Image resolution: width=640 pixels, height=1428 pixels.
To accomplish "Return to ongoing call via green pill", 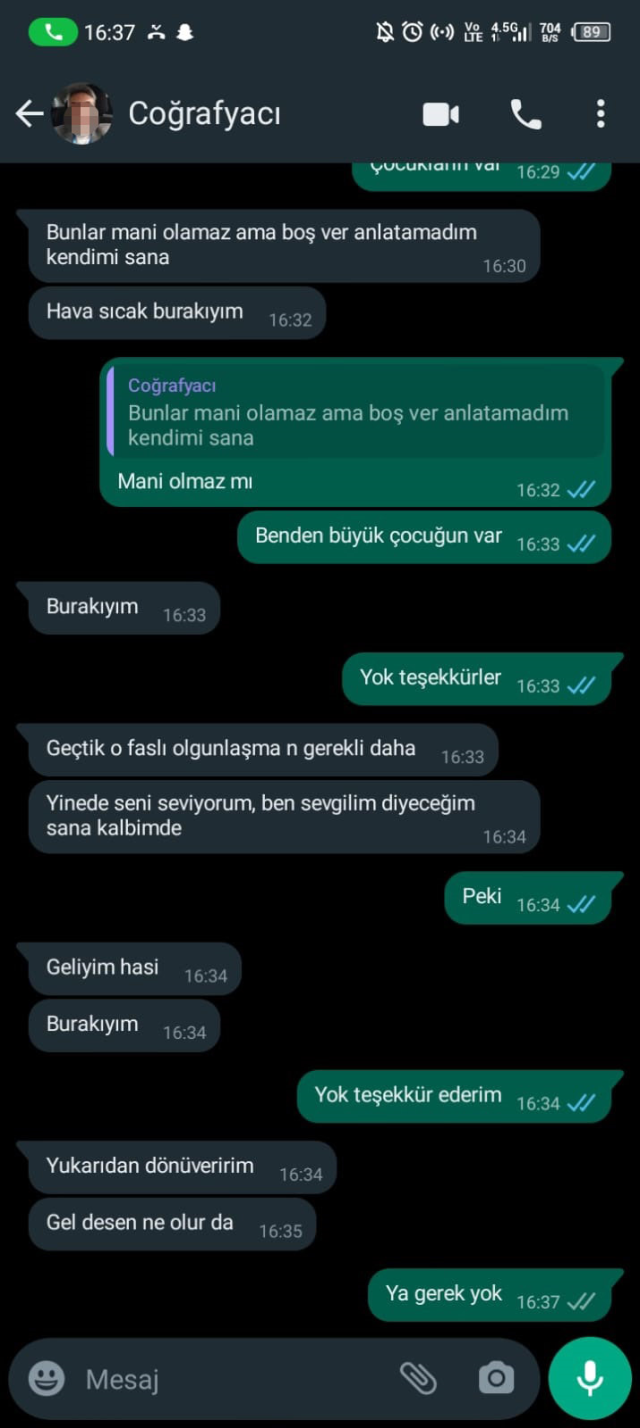I will tap(53, 32).
